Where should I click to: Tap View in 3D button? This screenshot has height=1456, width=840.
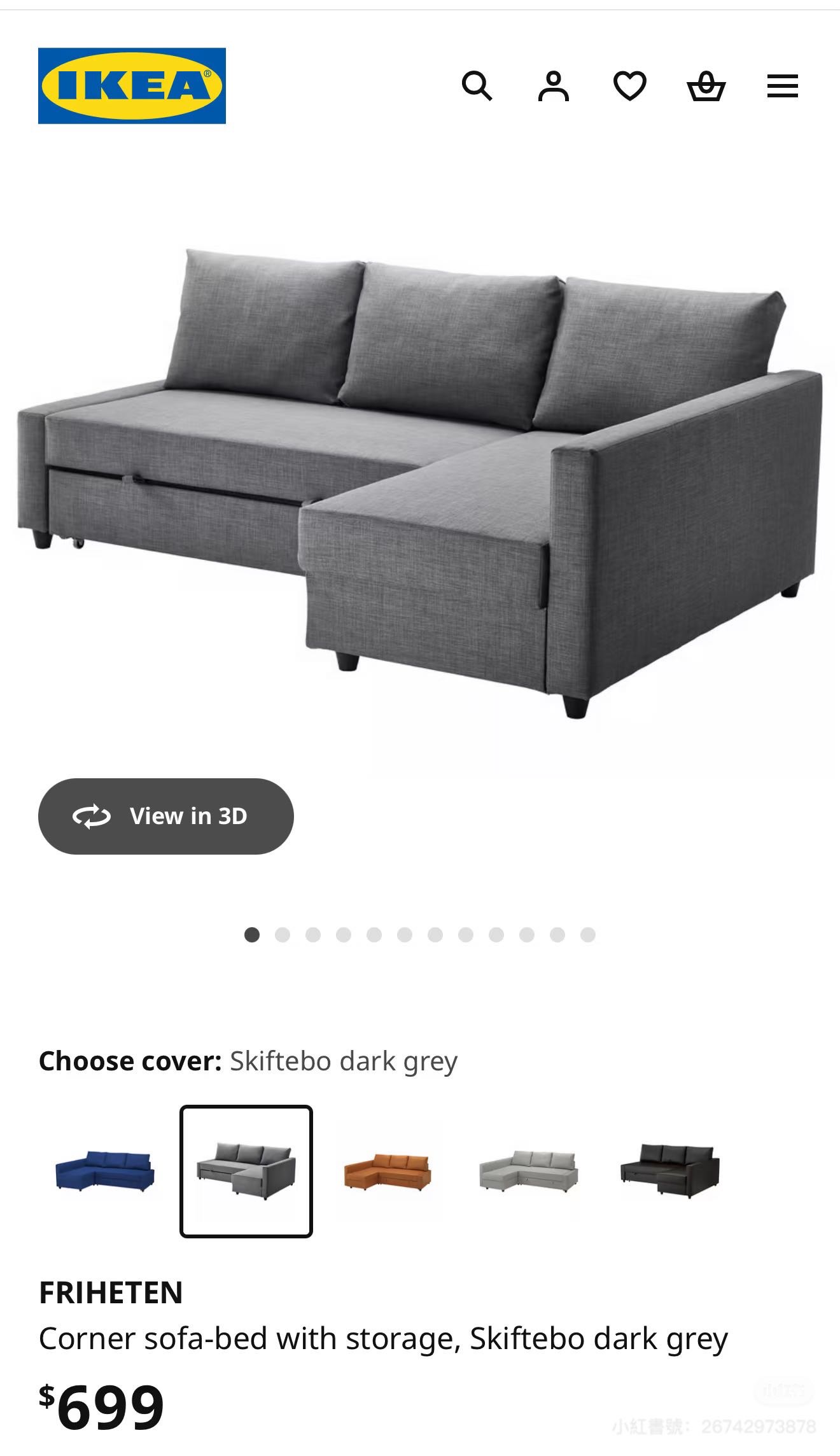coord(165,816)
